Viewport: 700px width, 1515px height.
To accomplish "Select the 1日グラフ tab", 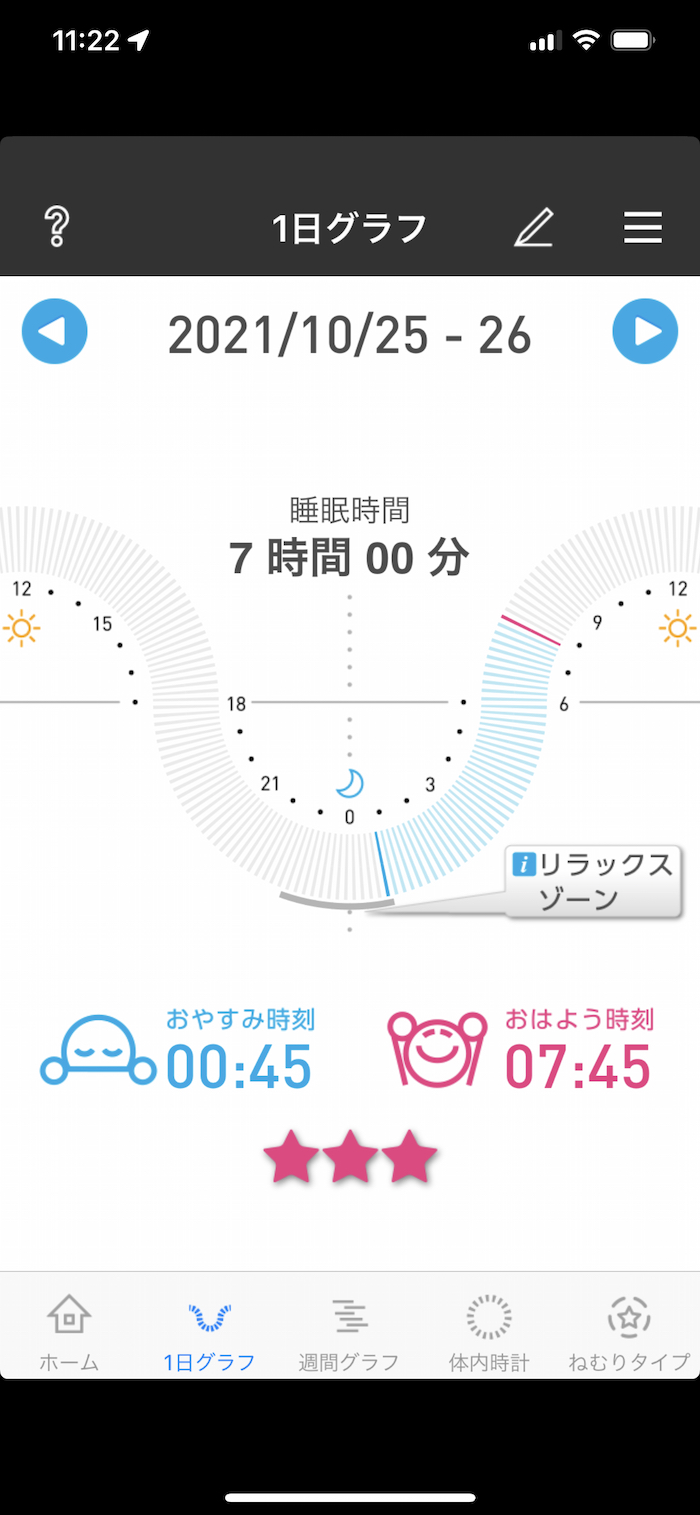I will [209, 1332].
